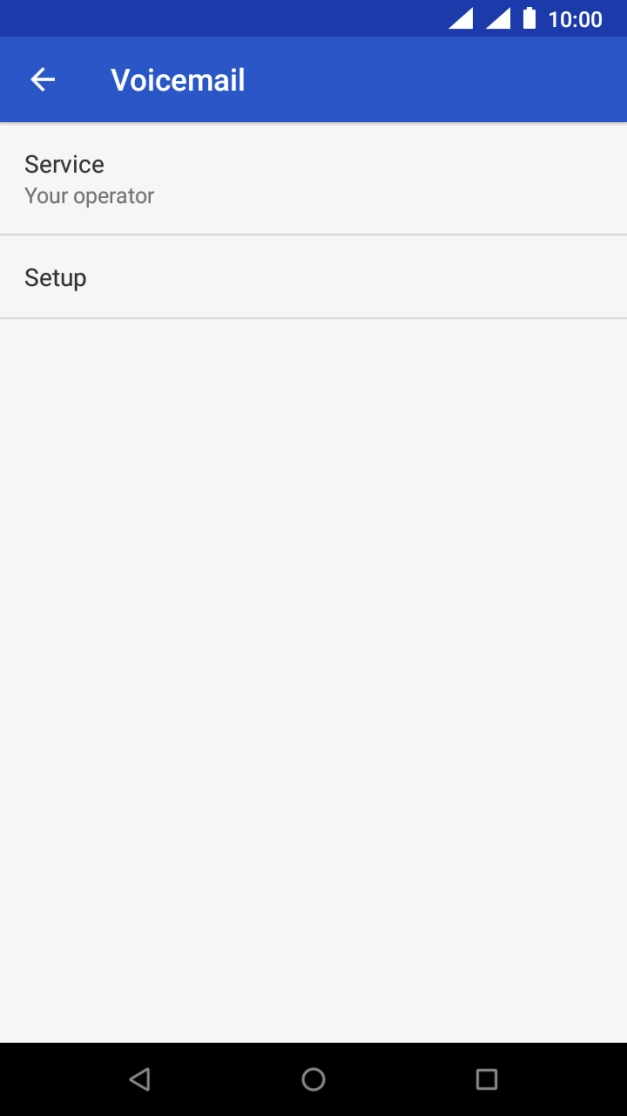Viewport: 627px width, 1116px height.
Task: Go back using the app bar arrow
Action: (x=43, y=80)
